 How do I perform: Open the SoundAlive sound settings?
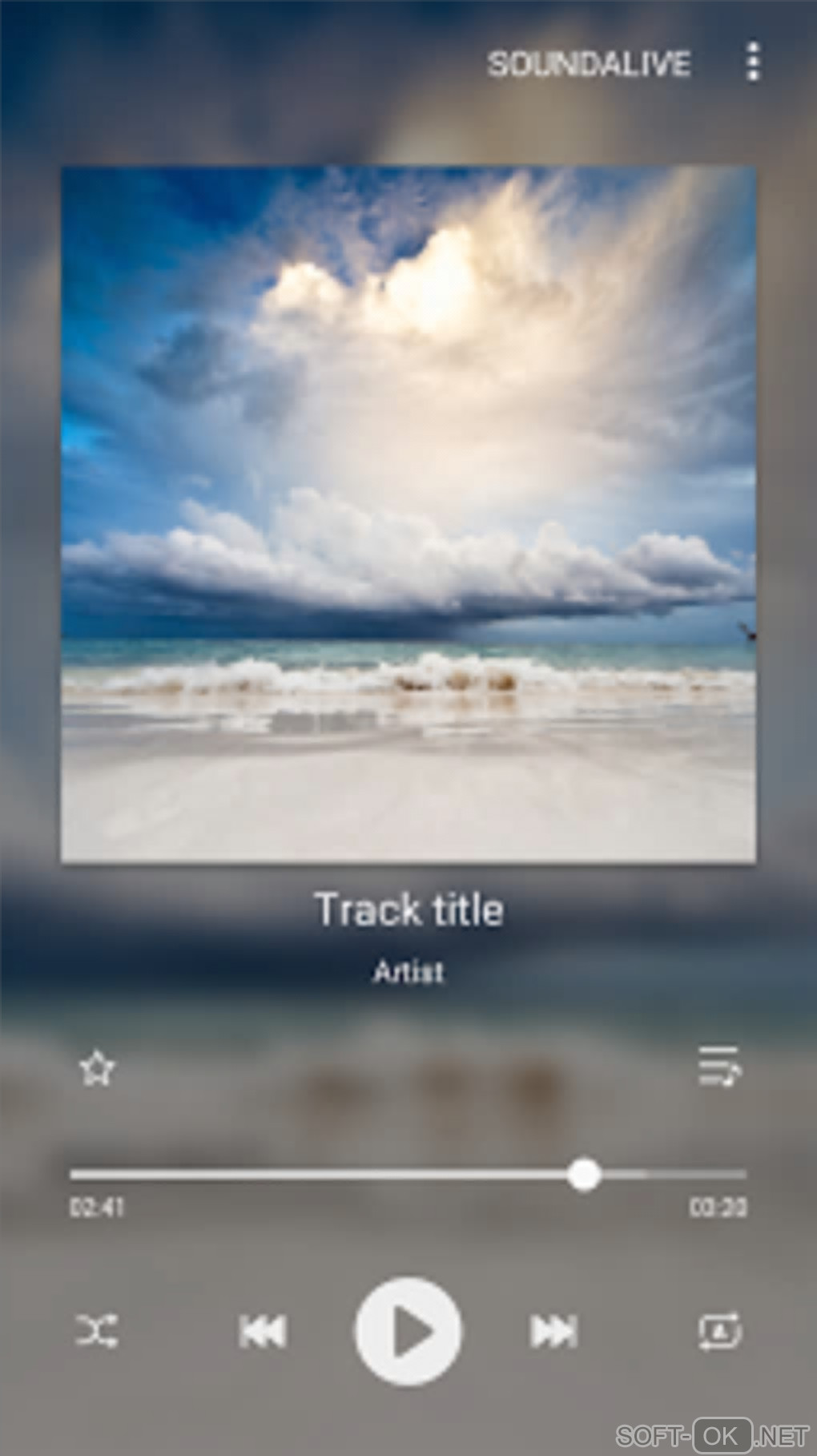[589, 64]
